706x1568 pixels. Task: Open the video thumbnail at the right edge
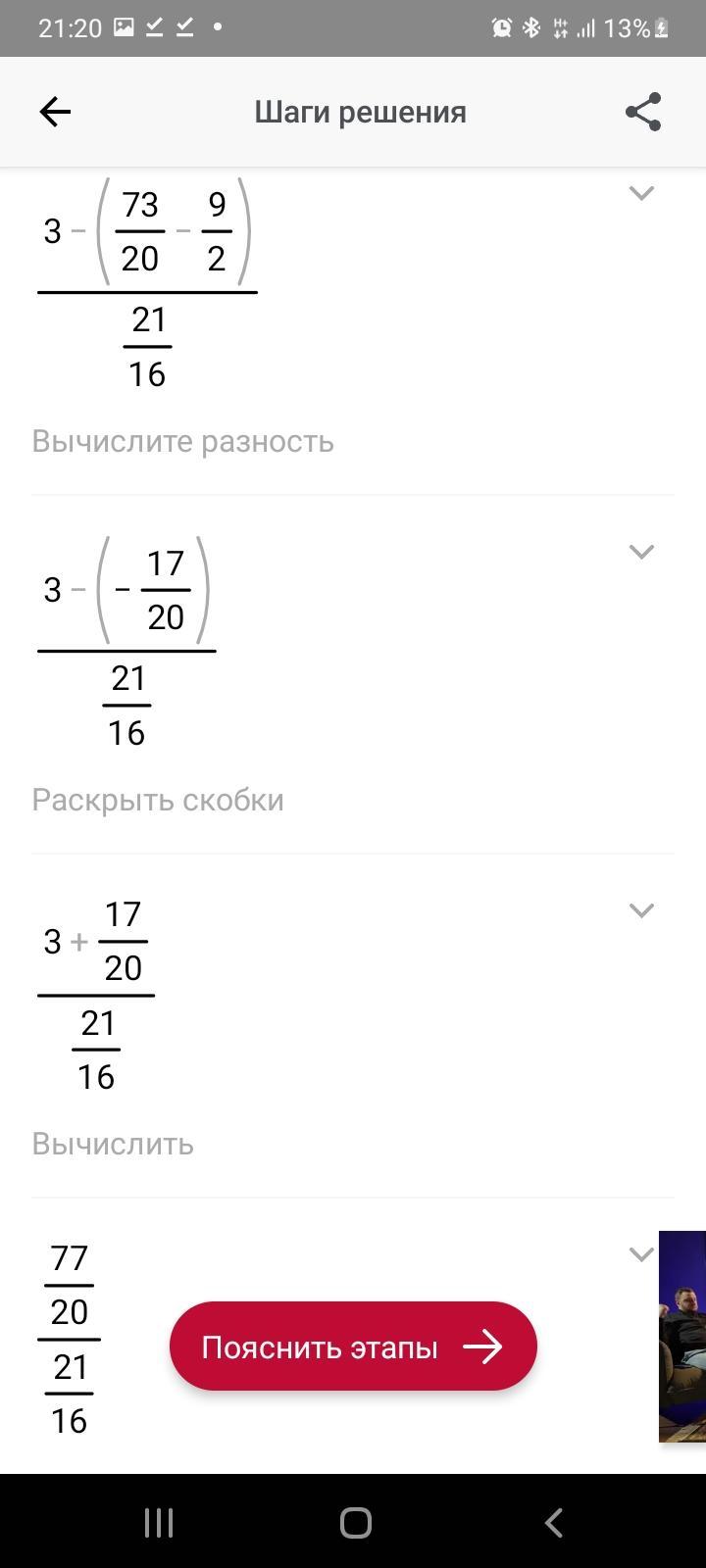pos(683,1337)
